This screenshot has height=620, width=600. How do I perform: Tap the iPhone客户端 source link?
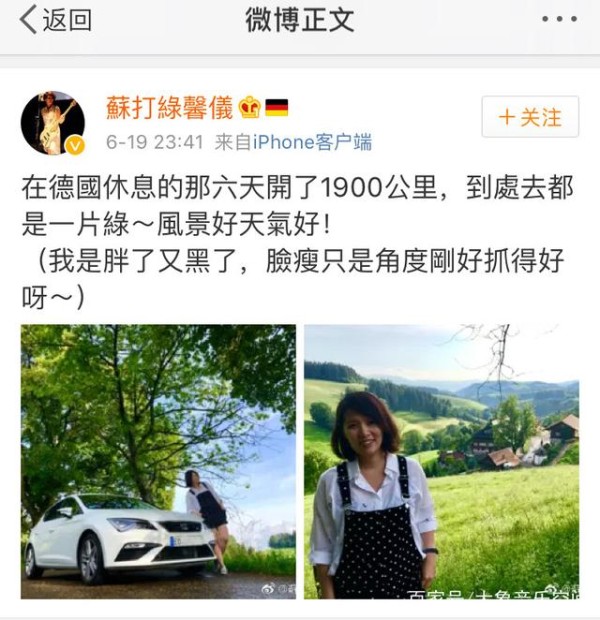pyautogui.click(x=311, y=142)
